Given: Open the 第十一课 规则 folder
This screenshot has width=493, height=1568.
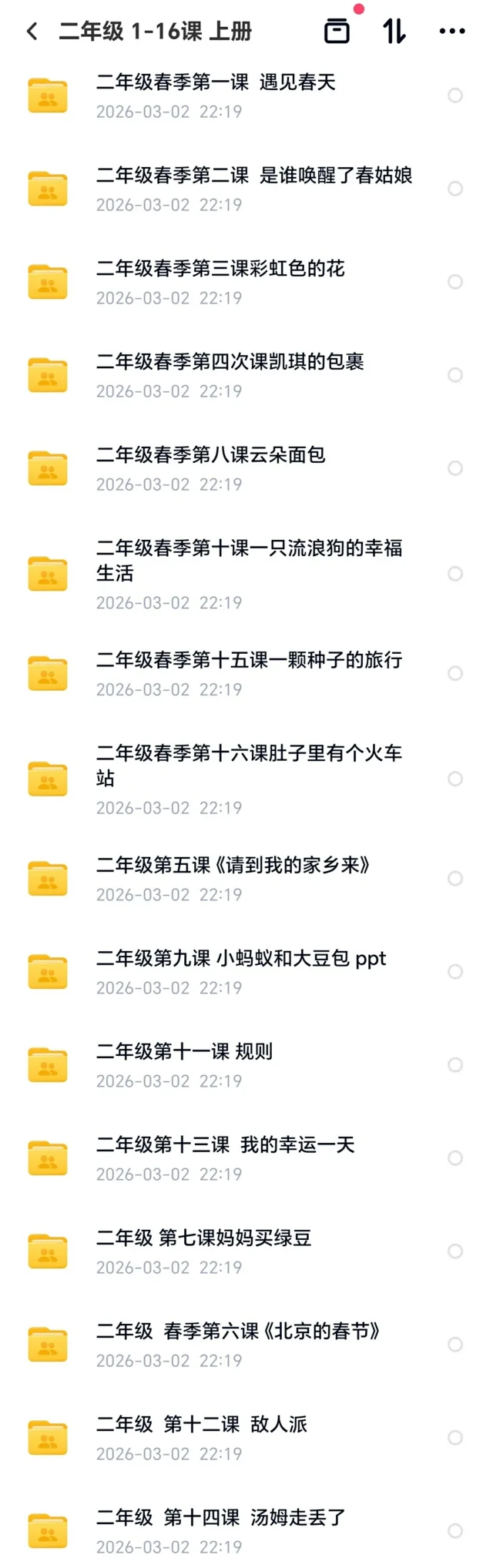Looking at the screenshot, I should click(x=184, y=1052).
